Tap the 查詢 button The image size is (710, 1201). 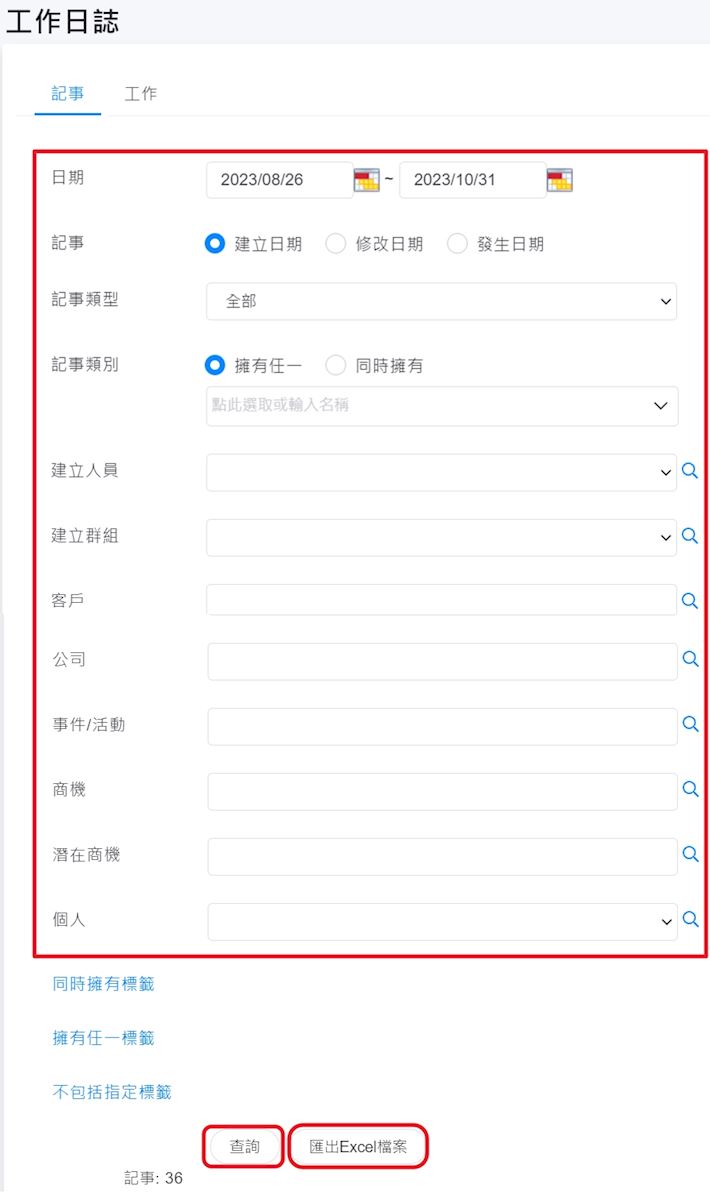click(x=245, y=1147)
